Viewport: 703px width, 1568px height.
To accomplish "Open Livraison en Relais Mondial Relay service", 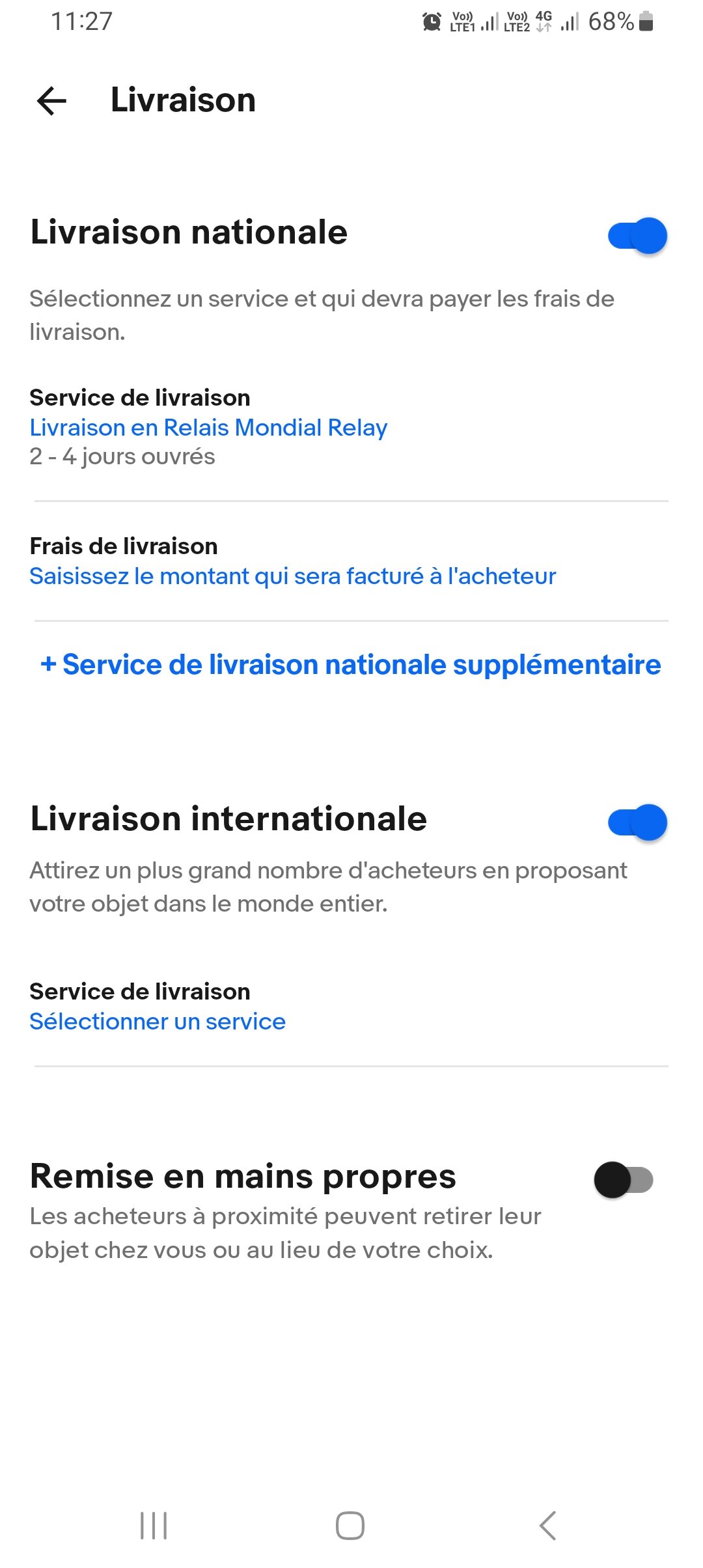I will point(208,428).
